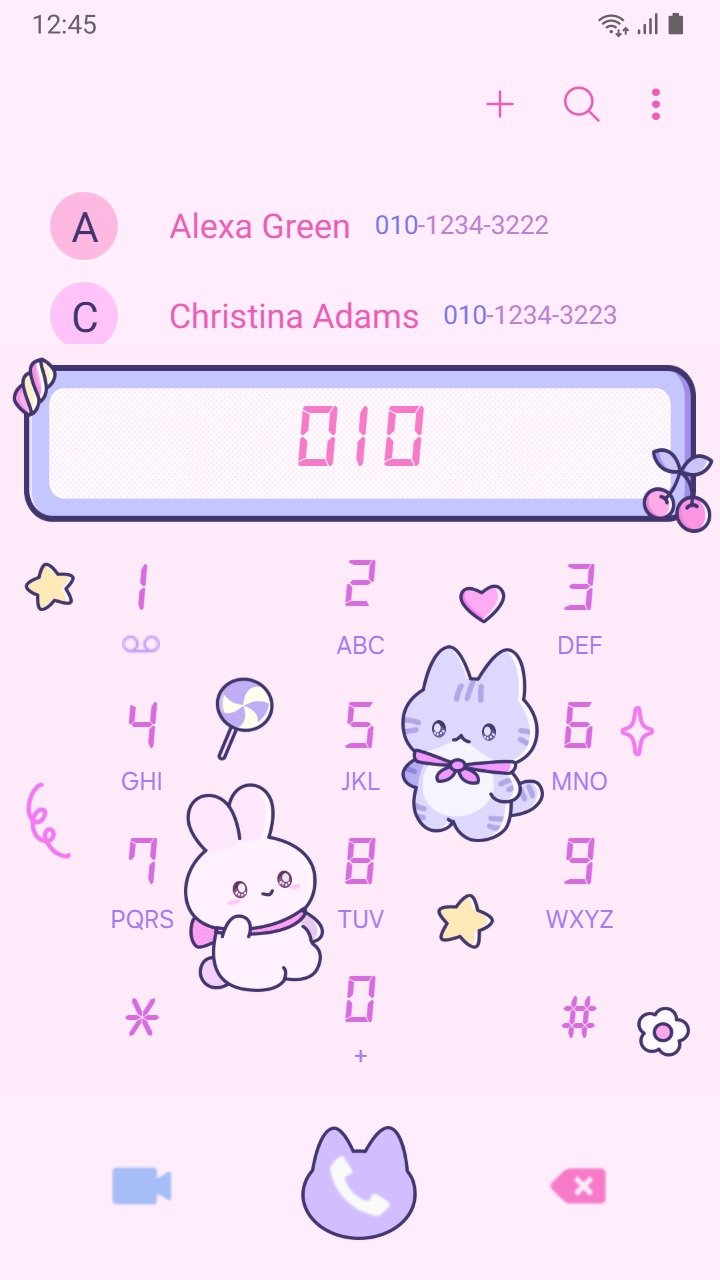The width and height of the screenshot is (720, 1280).
Task: Start a video call
Action: tap(141, 1186)
